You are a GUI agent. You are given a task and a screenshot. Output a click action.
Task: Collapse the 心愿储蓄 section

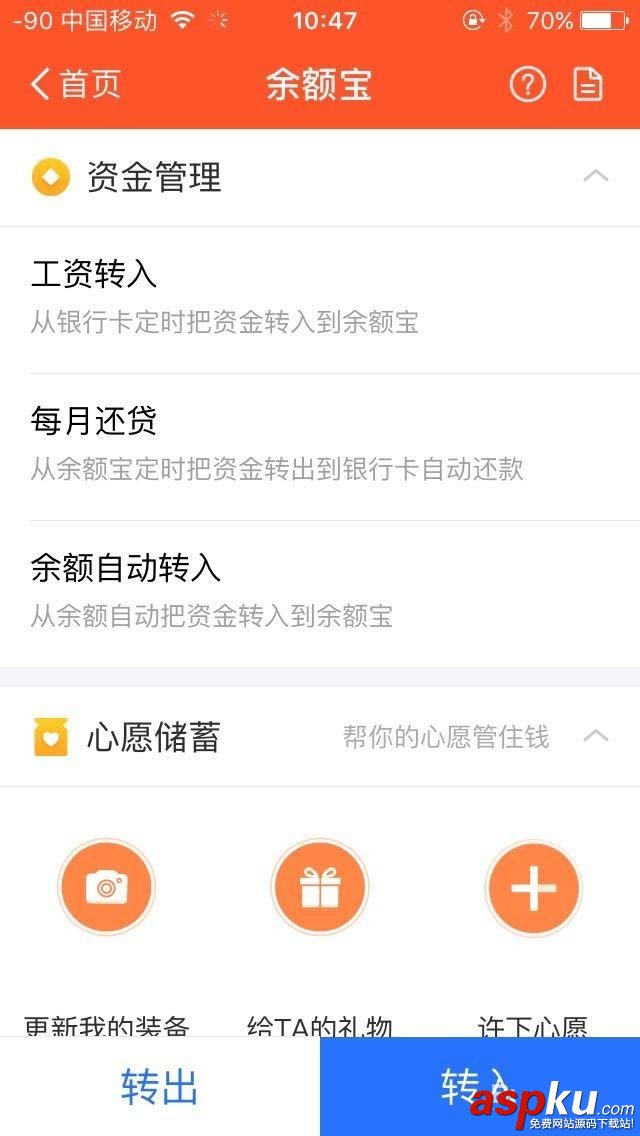pyautogui.click(x=595, y=737)
